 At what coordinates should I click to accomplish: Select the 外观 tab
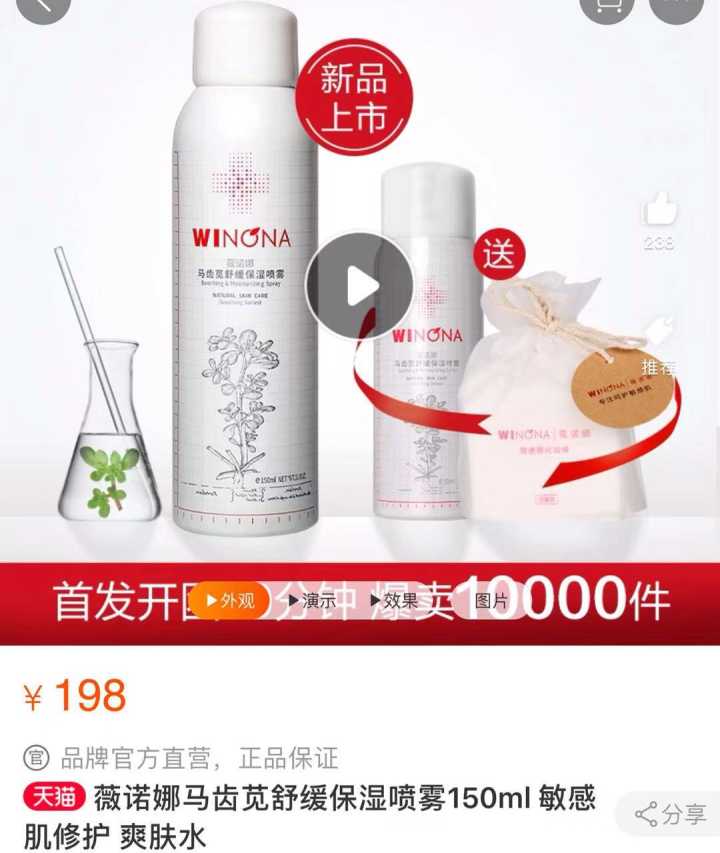click(x=229, y=600)
